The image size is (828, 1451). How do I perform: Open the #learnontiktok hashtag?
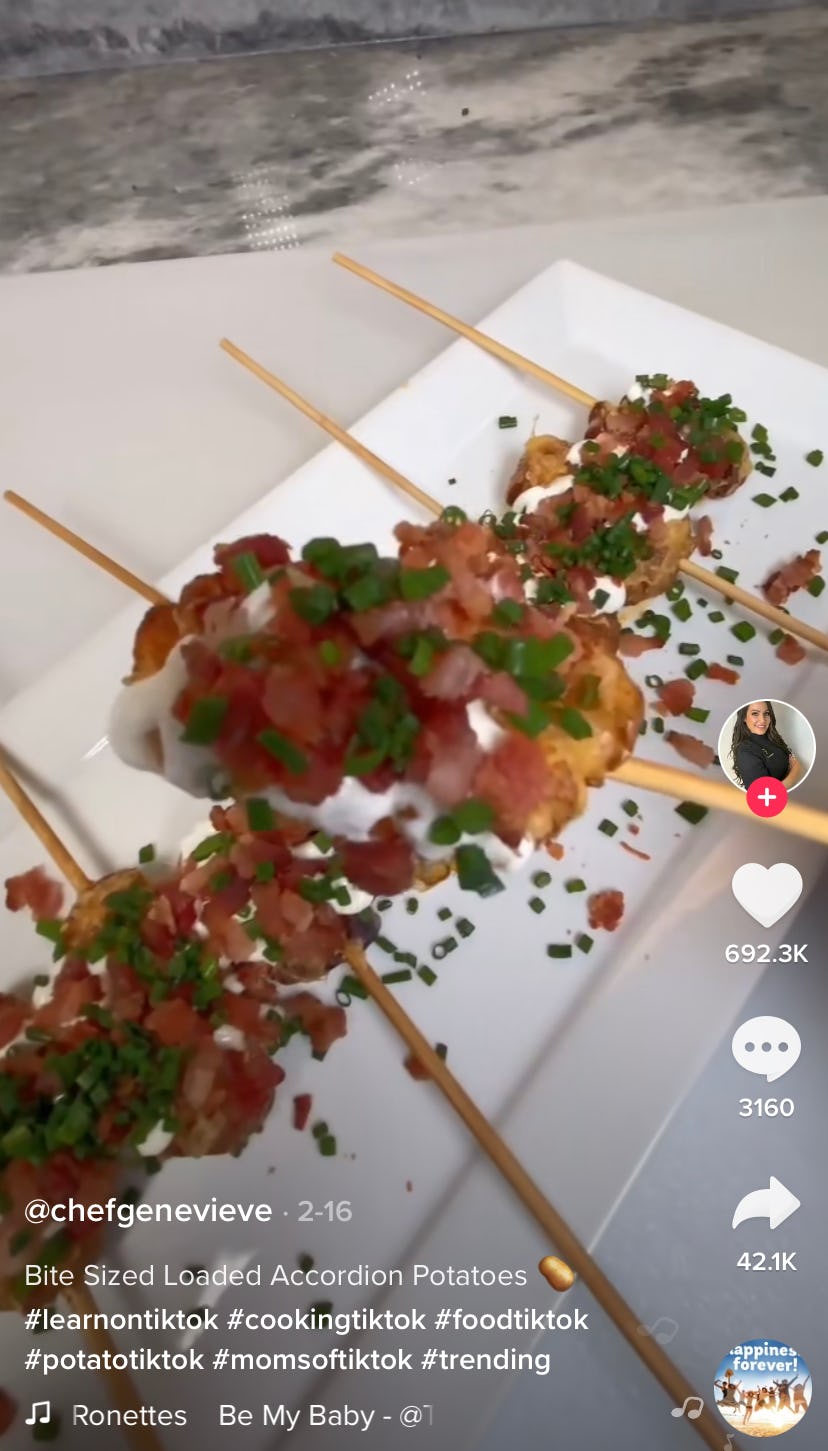click(121, 1319)
